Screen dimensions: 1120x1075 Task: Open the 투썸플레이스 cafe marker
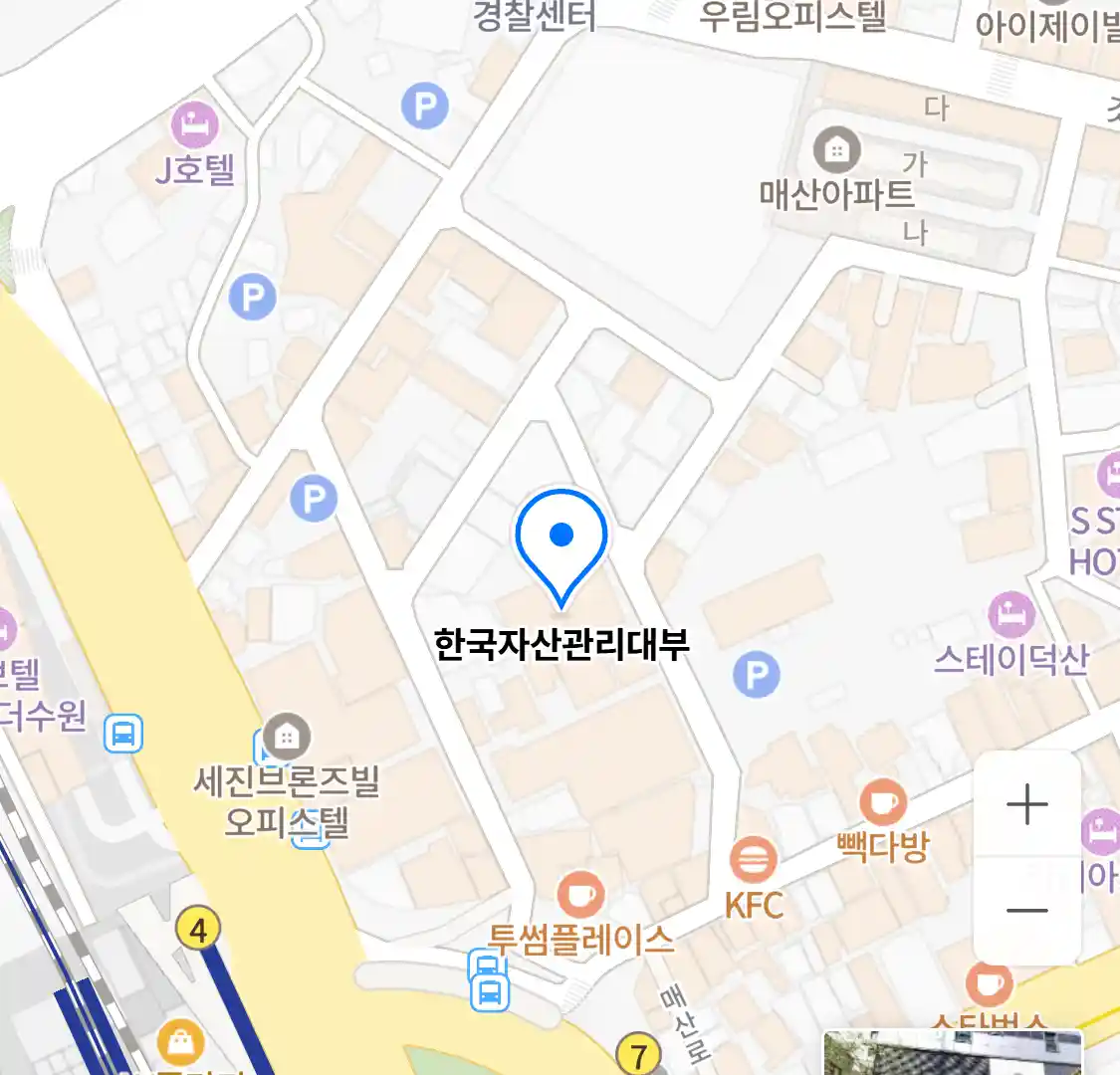click(x=580, y=893)
